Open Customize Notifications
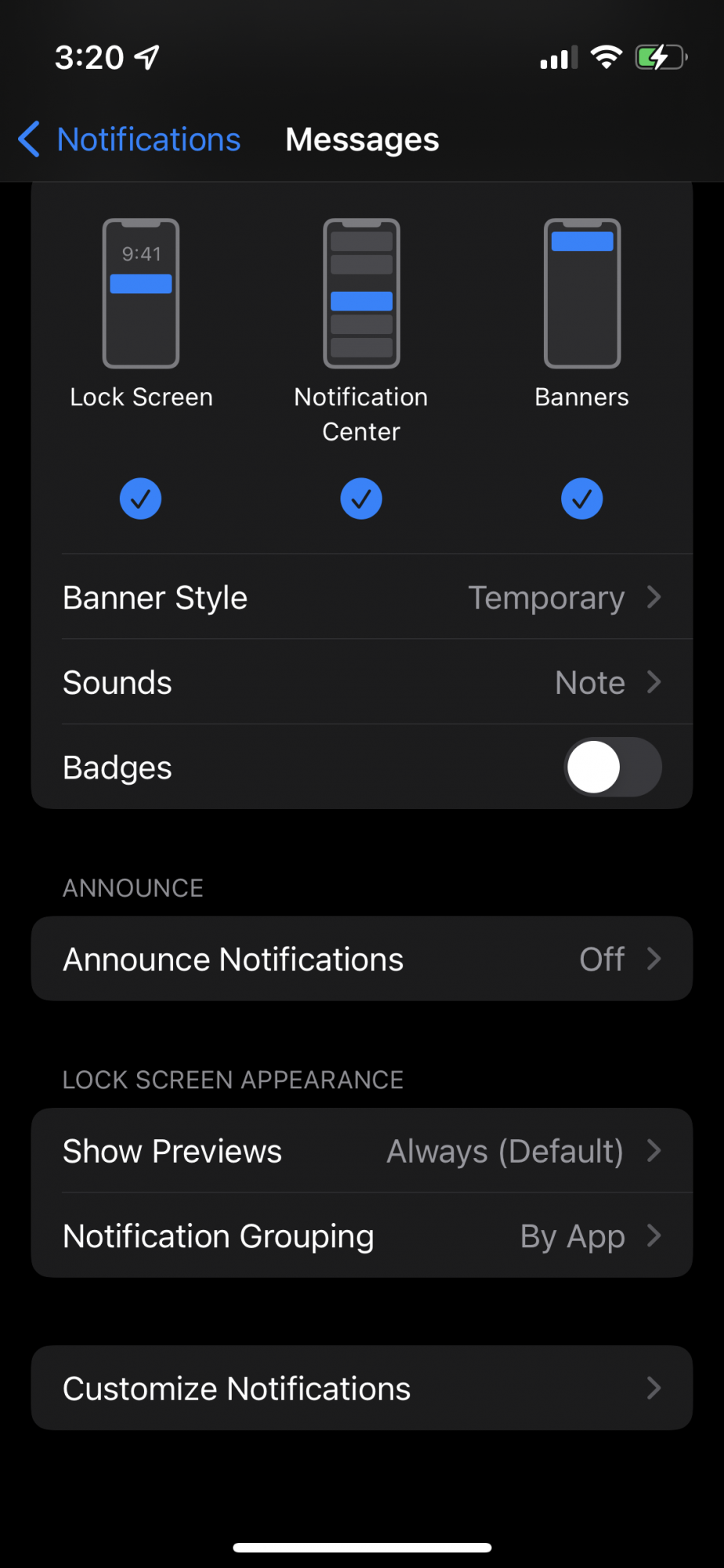Image resolution: width=724 pixels, height=1568 pixels. [x=362, y=1388]
